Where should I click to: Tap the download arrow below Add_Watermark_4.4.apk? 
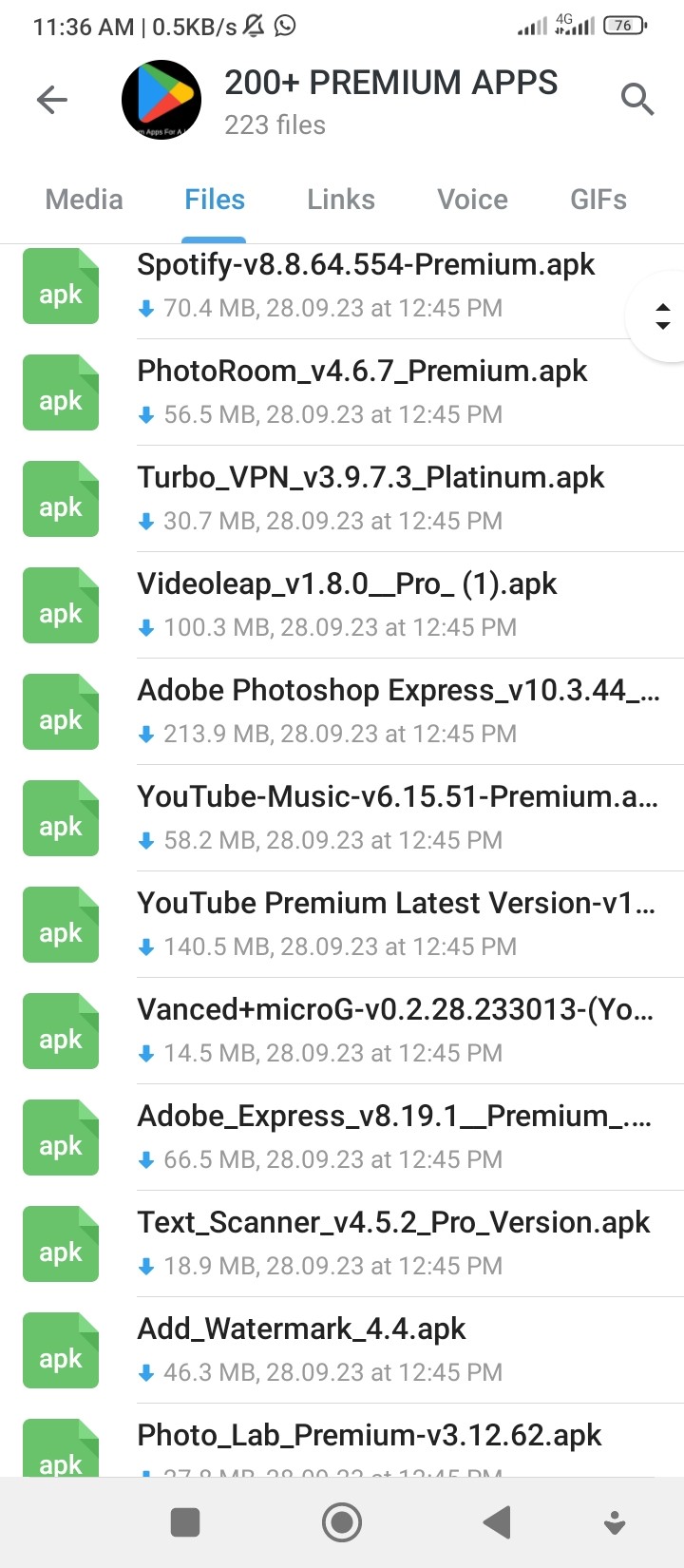[x=146, y=1372]
